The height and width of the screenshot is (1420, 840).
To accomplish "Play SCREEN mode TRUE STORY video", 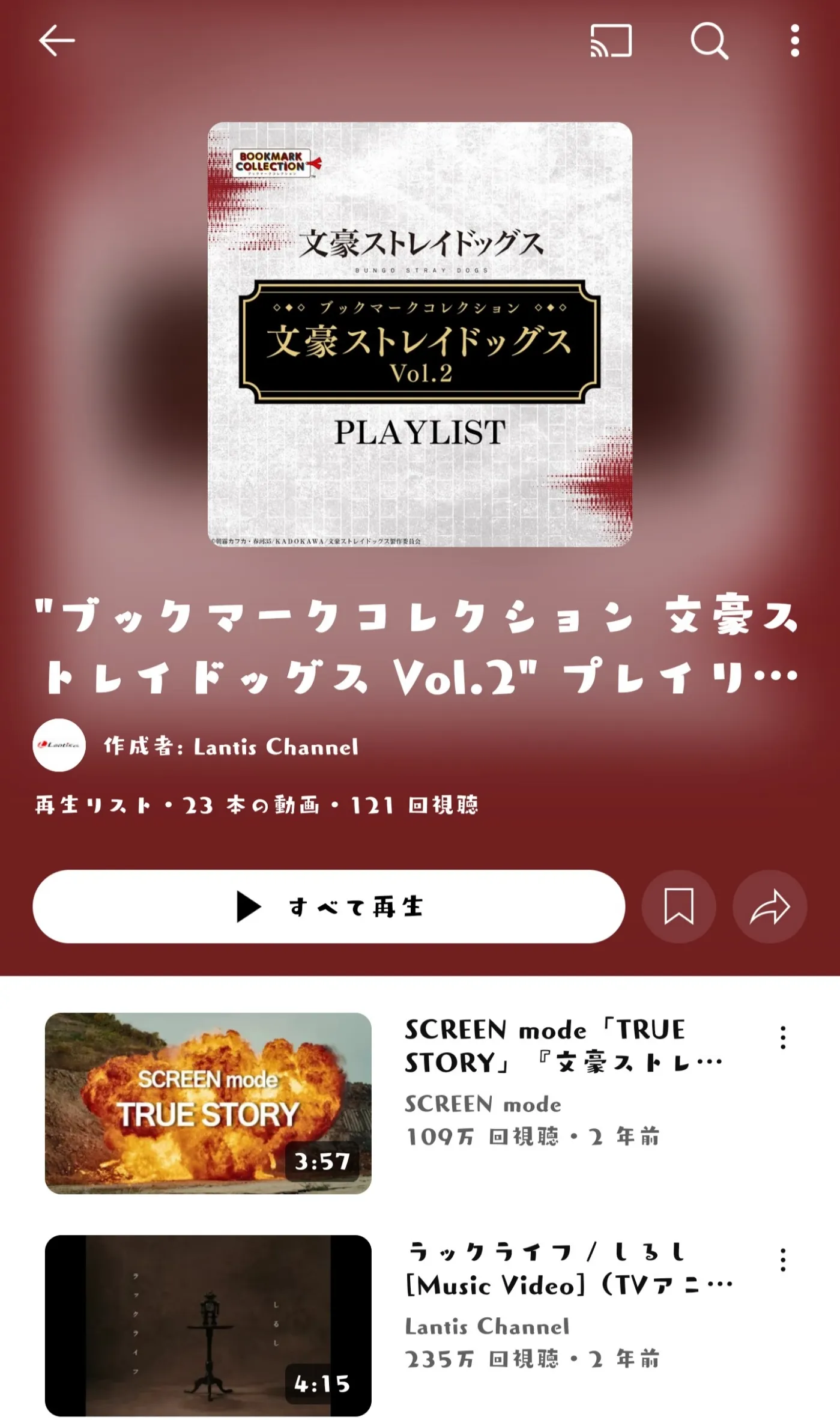I will 208,1103.
